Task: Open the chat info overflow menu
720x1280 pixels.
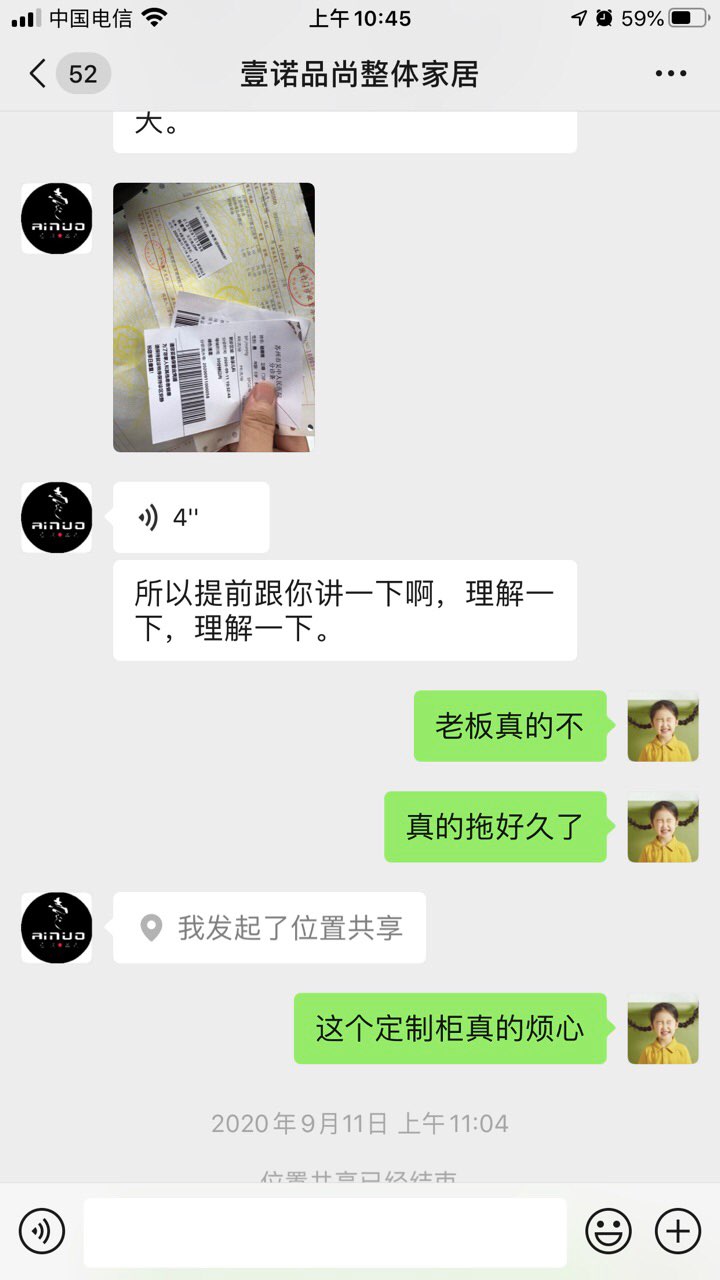Action: (x=670, y=74)
